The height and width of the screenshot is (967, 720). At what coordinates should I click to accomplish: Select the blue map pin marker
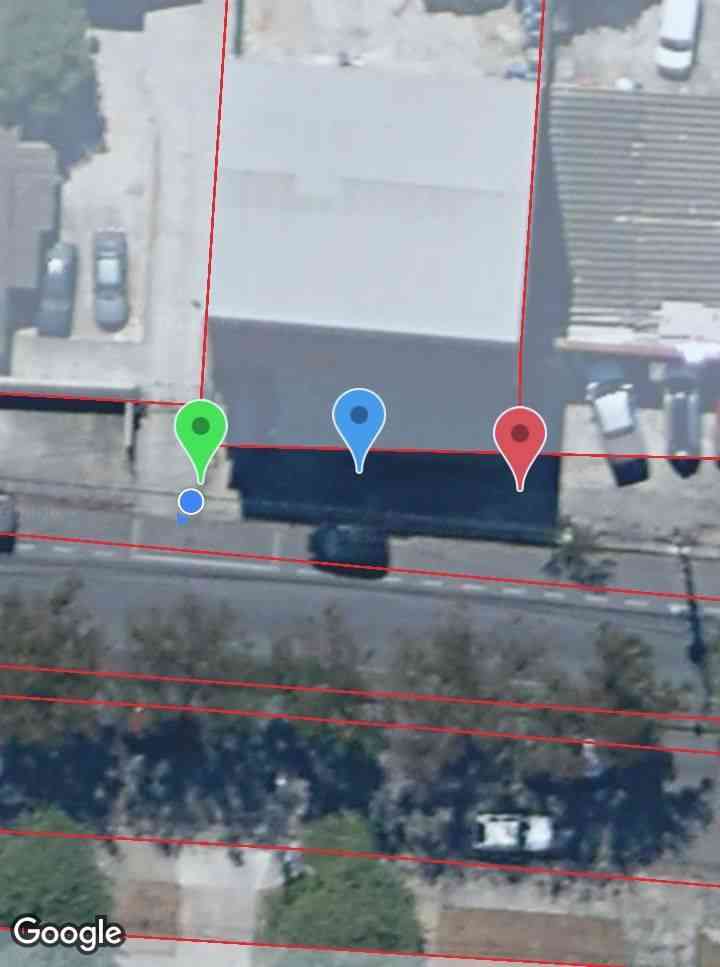[x=358, y=418]
